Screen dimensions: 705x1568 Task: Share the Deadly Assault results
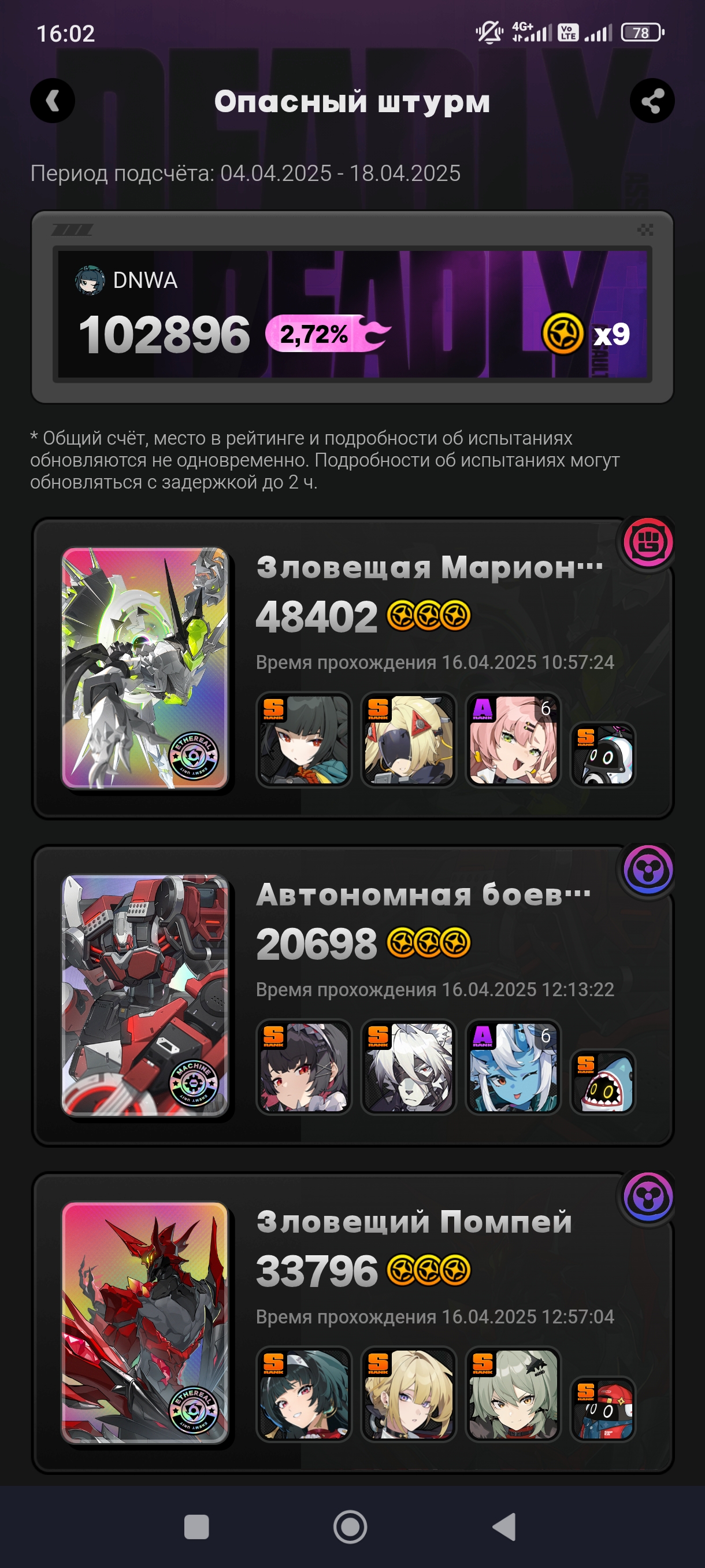pos(652,101)
